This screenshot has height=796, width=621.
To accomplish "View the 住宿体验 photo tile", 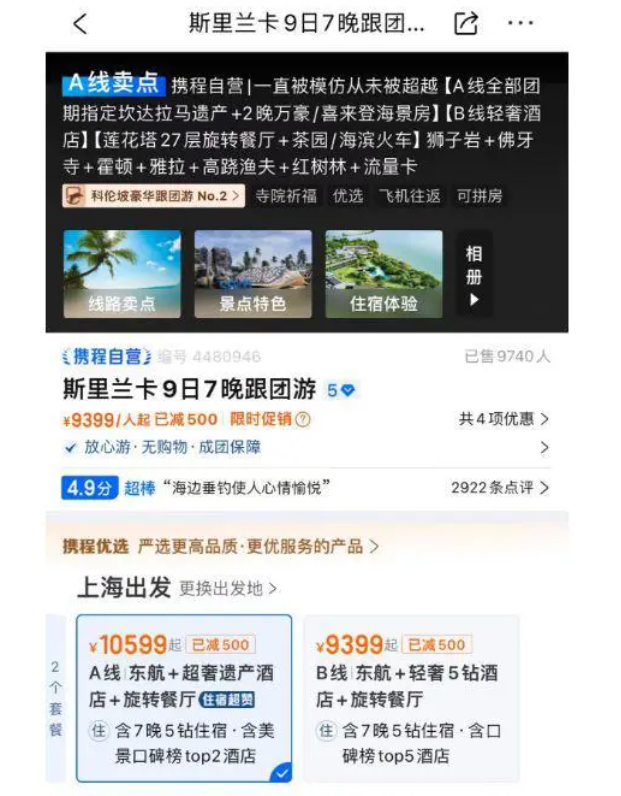I will (x=384, y=274).
